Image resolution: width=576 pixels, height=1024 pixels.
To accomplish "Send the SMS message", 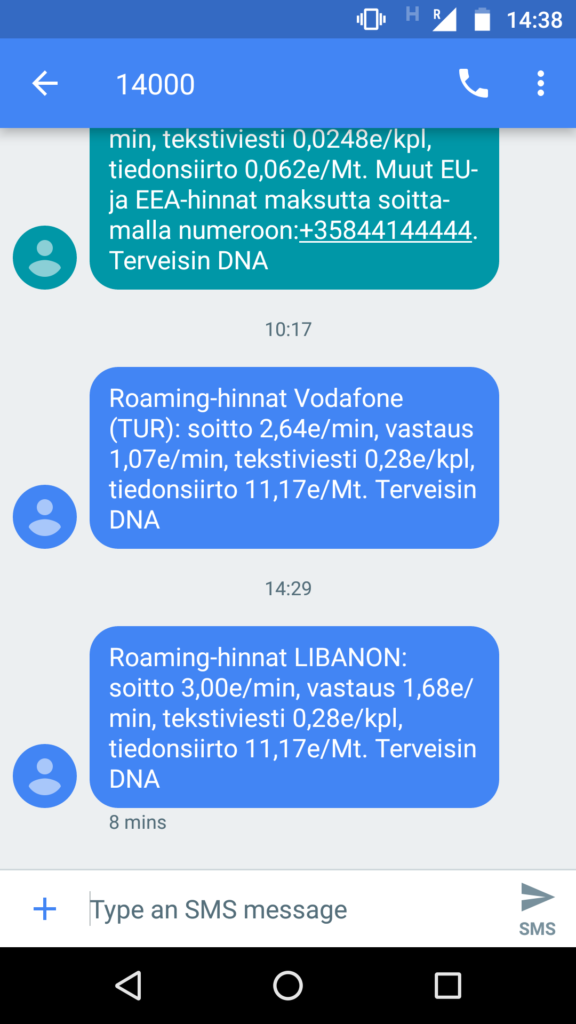I will click(x=537, y=908).
